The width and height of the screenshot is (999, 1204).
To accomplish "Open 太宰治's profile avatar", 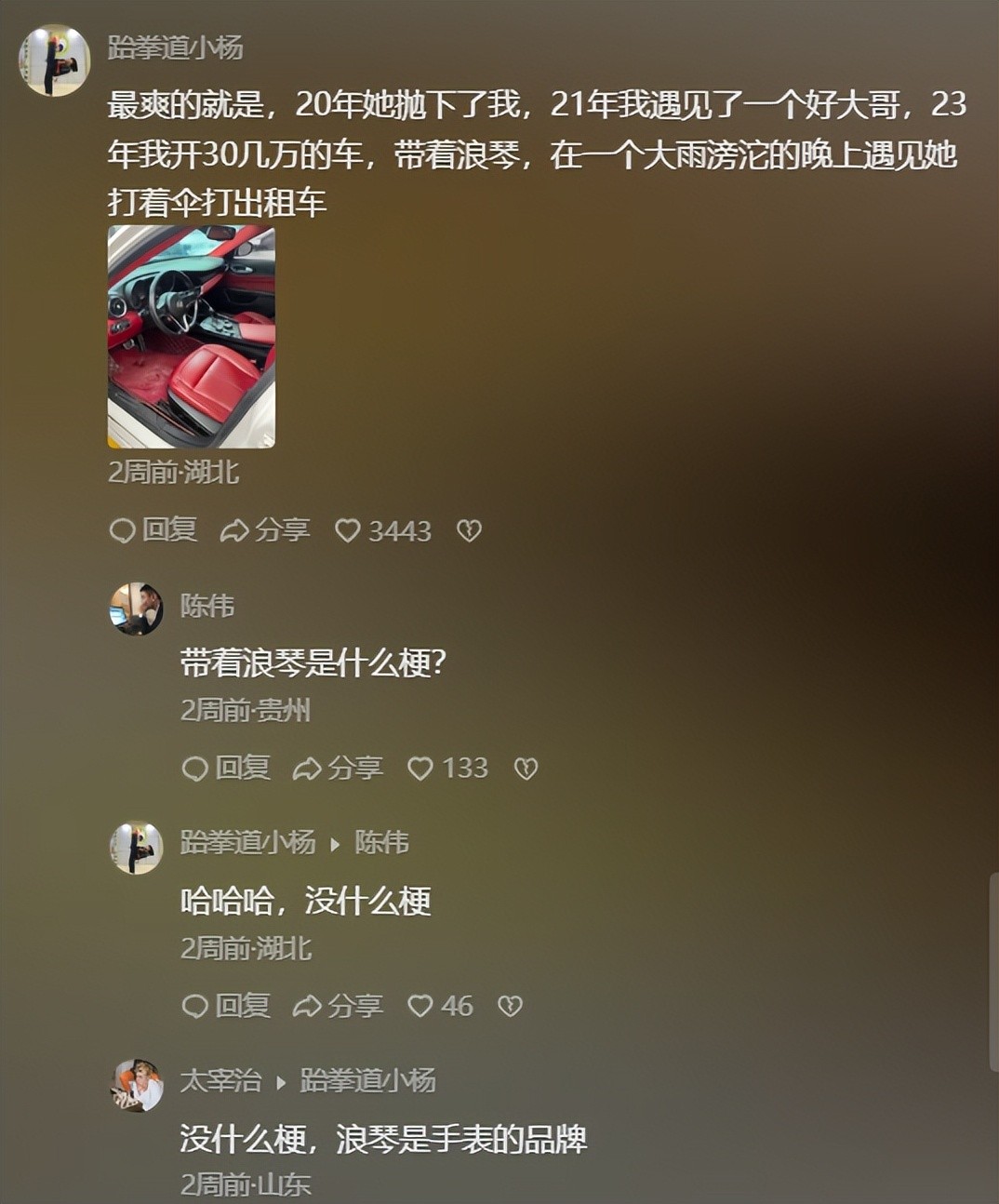I will tap(136, 1085).
